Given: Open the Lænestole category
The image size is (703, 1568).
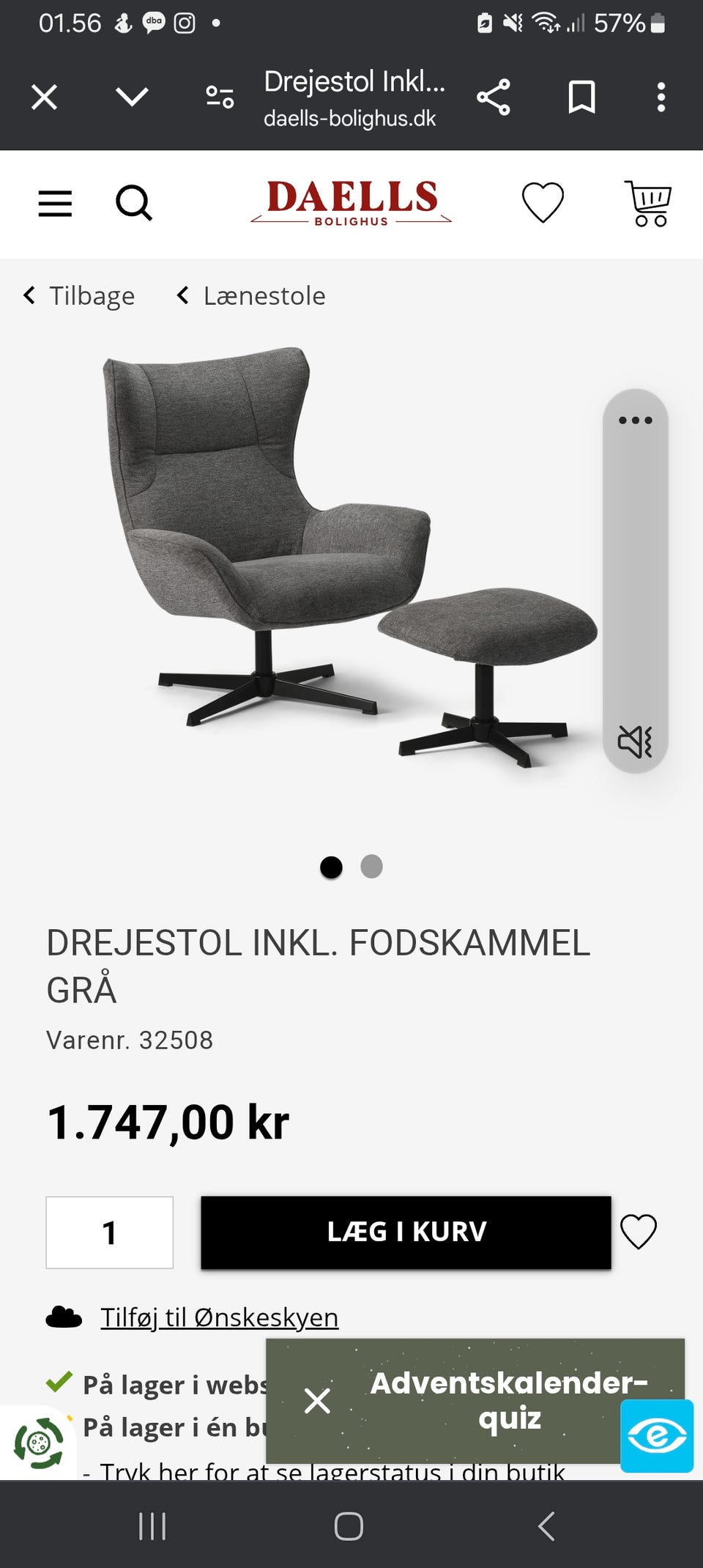Looking at the screenshot, I should [x=252, y=296].
